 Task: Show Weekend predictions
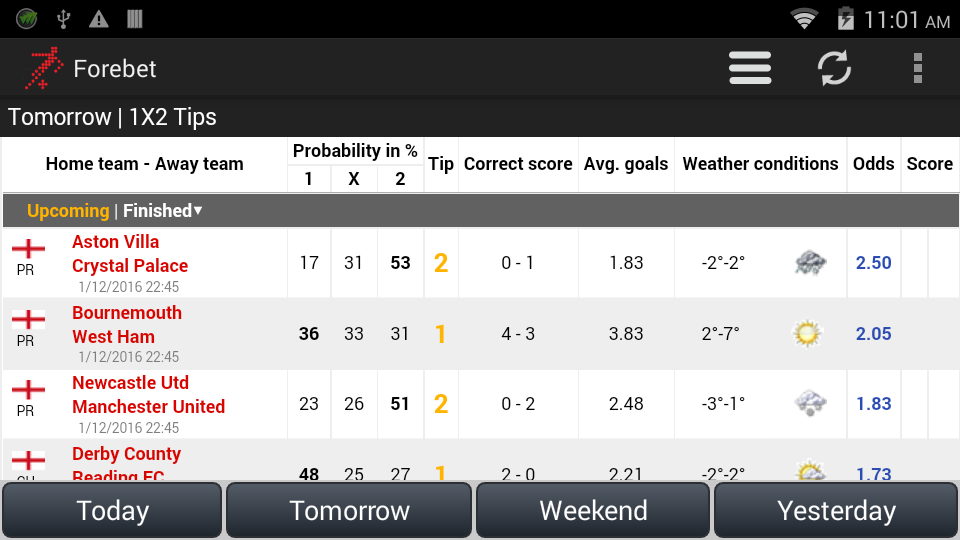593,510
